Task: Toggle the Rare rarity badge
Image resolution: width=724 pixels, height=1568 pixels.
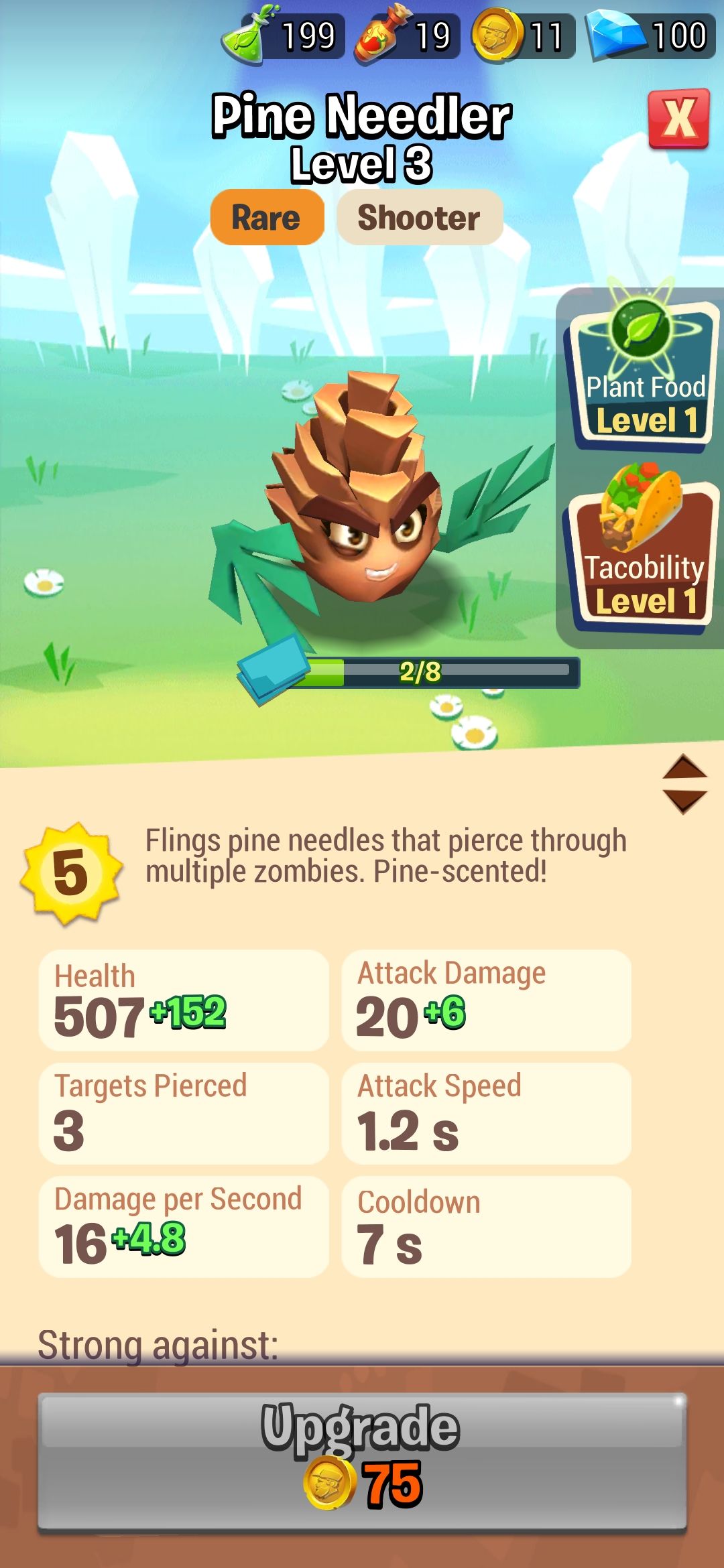Action: tap(266, 217)
